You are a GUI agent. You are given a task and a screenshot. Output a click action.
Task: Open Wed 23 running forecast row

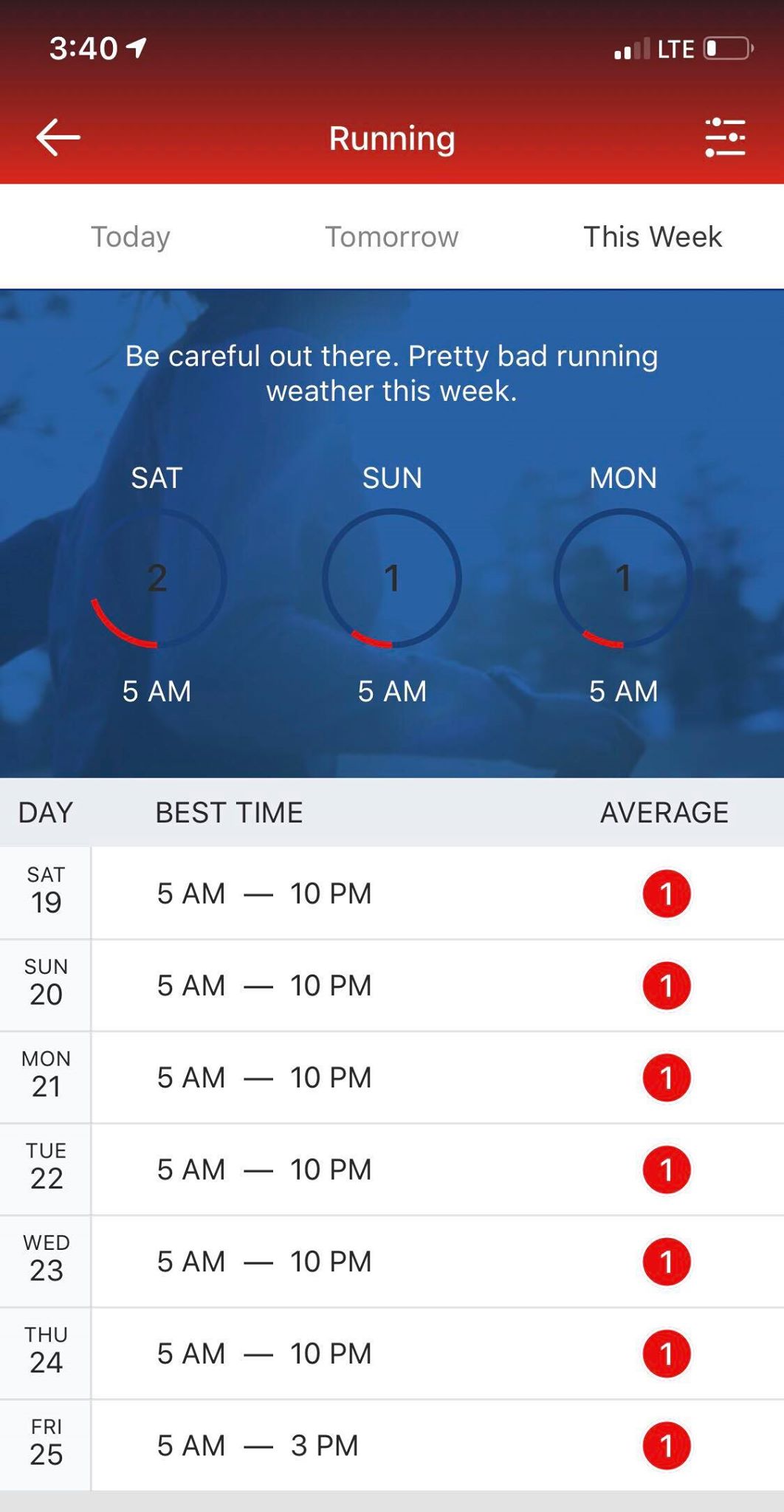(392, 1262)
